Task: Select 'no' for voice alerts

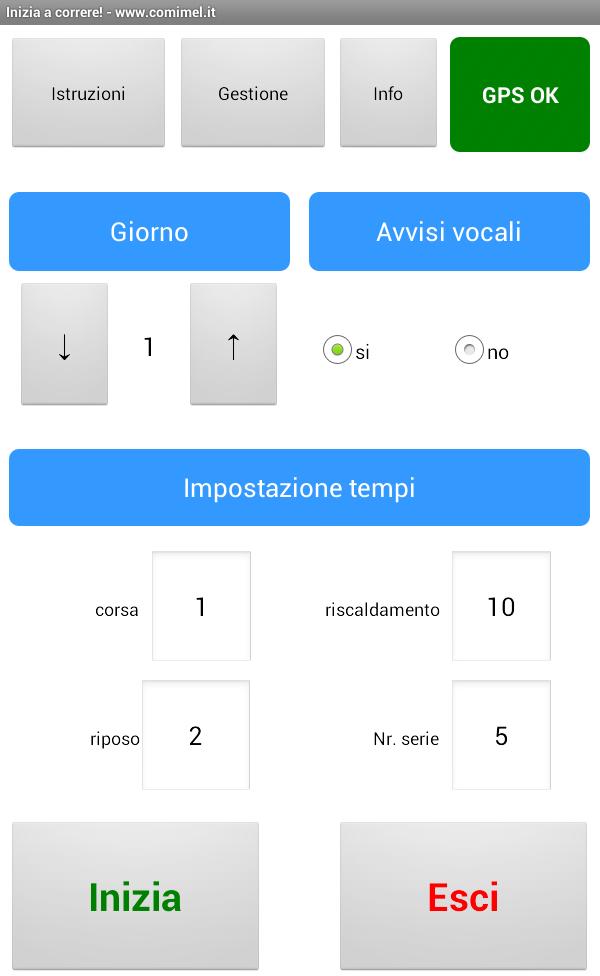Action: pyautogui.click(x=469, y=351)
